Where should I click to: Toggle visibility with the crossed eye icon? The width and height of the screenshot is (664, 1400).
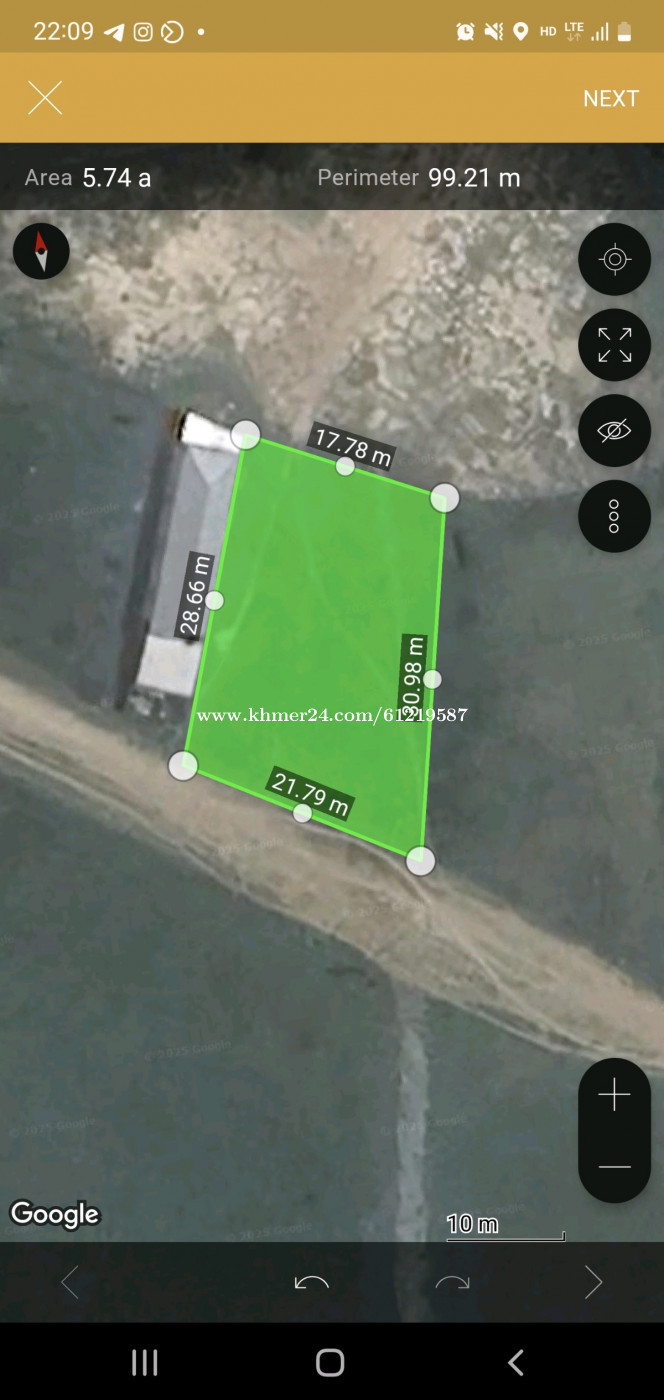click(x=614, y=431)
